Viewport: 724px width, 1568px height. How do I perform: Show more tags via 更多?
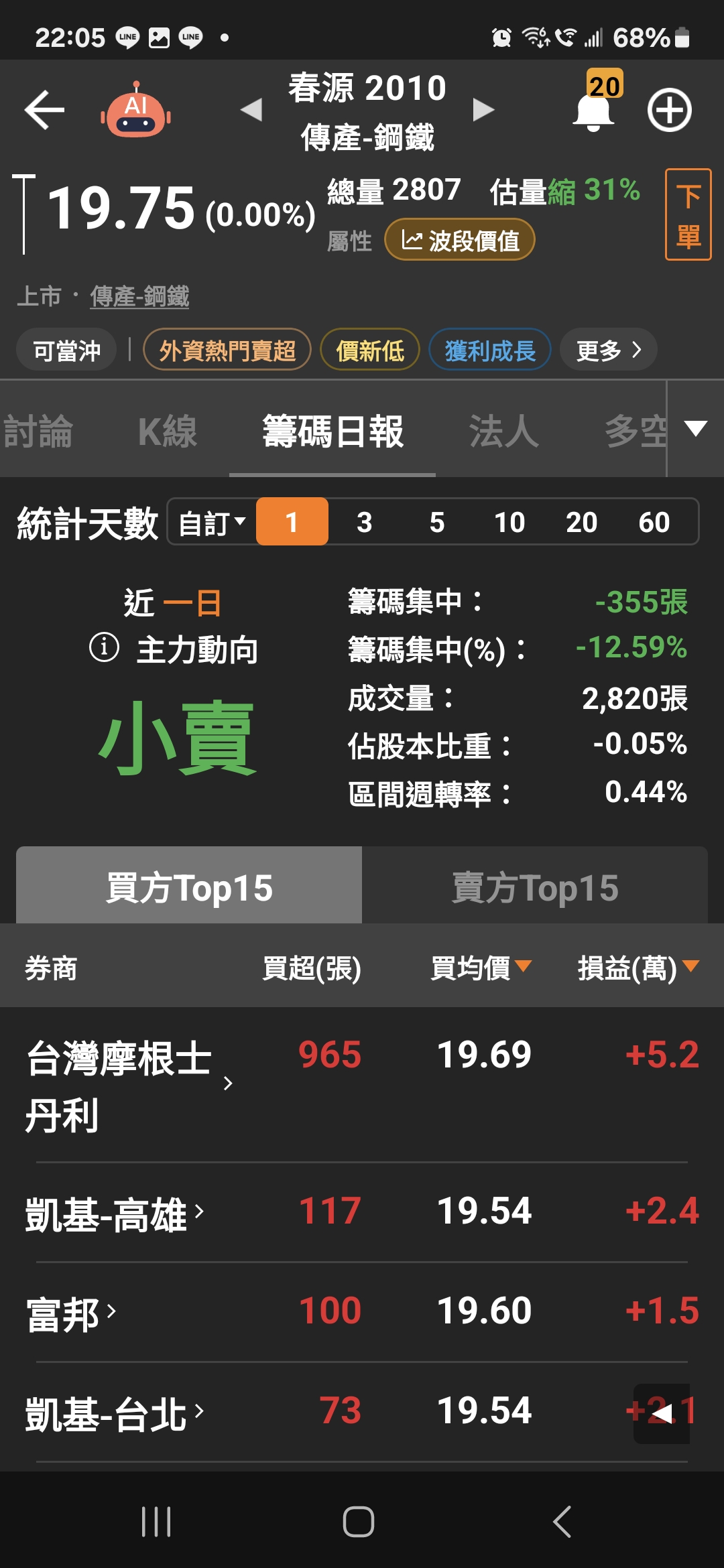(608, 349)
